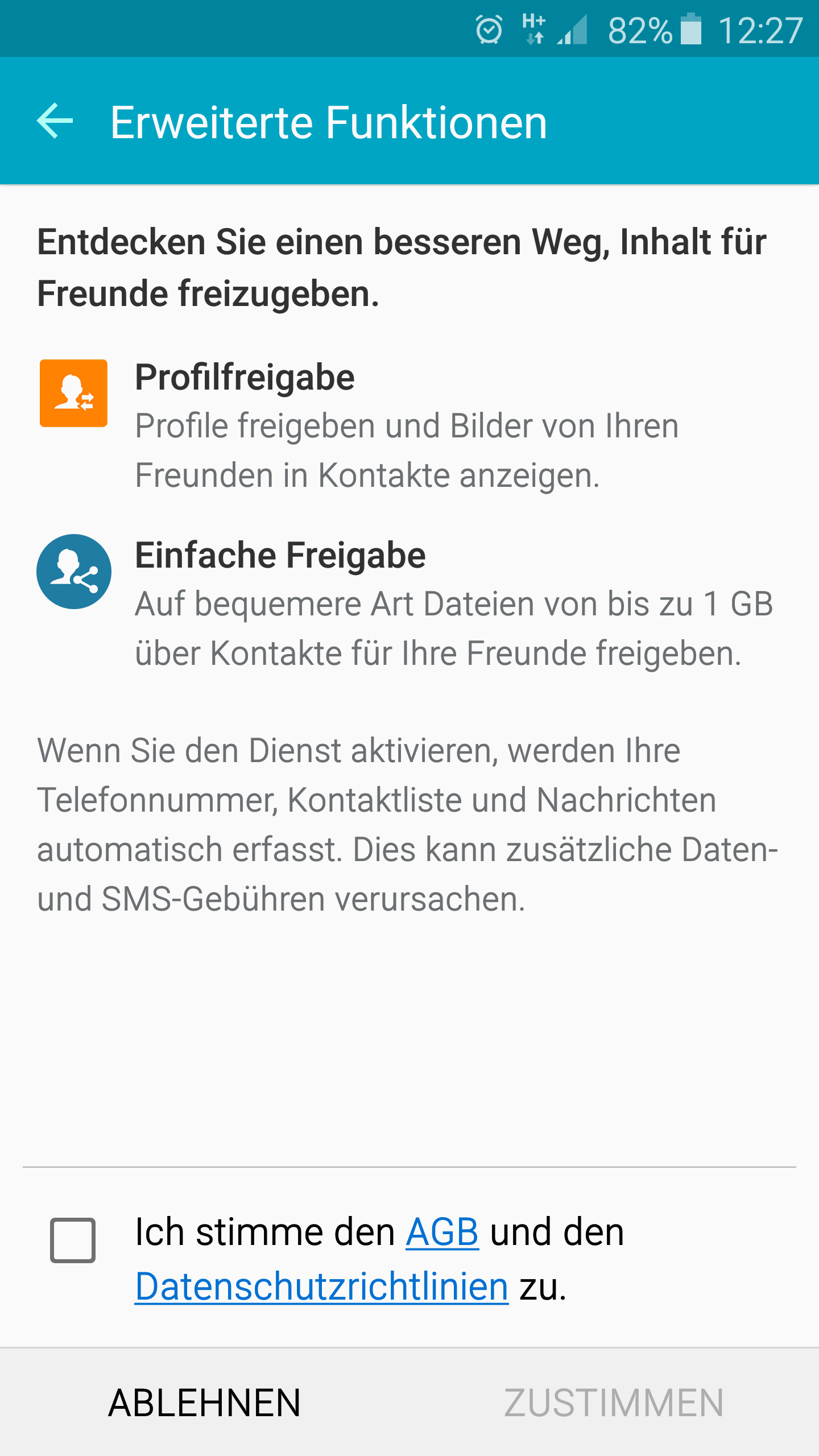Tap the Ablehnen button
Screen dimensions: 819x1456
pyautogui.click(x=204, y=1403)
